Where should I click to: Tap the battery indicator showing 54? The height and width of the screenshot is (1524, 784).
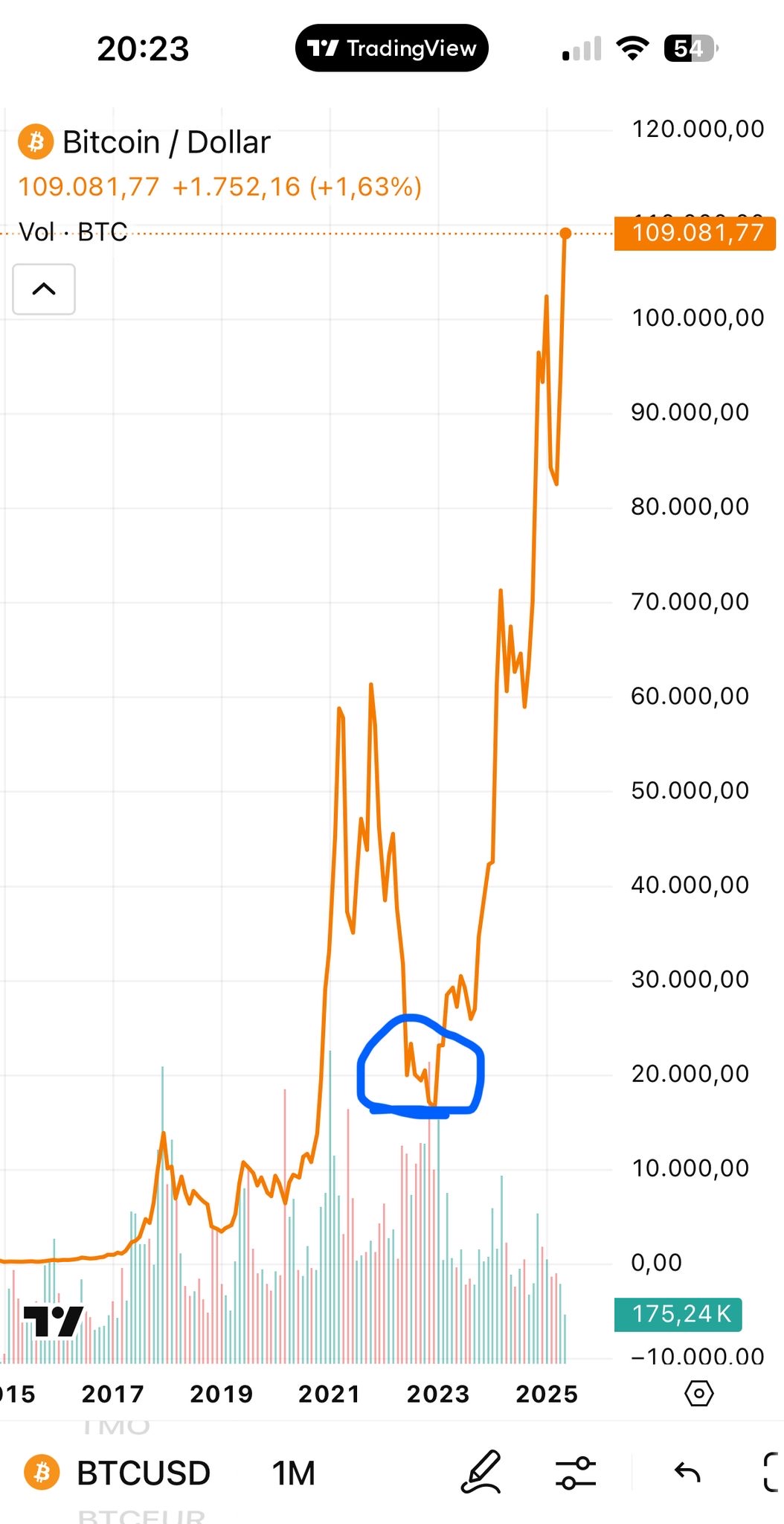[690, 48]
